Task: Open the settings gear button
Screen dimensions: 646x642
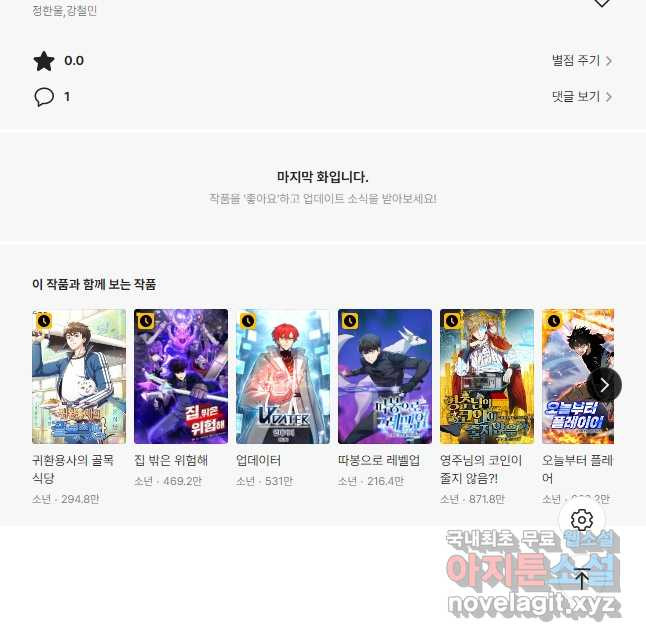Action: coord(582,520)
